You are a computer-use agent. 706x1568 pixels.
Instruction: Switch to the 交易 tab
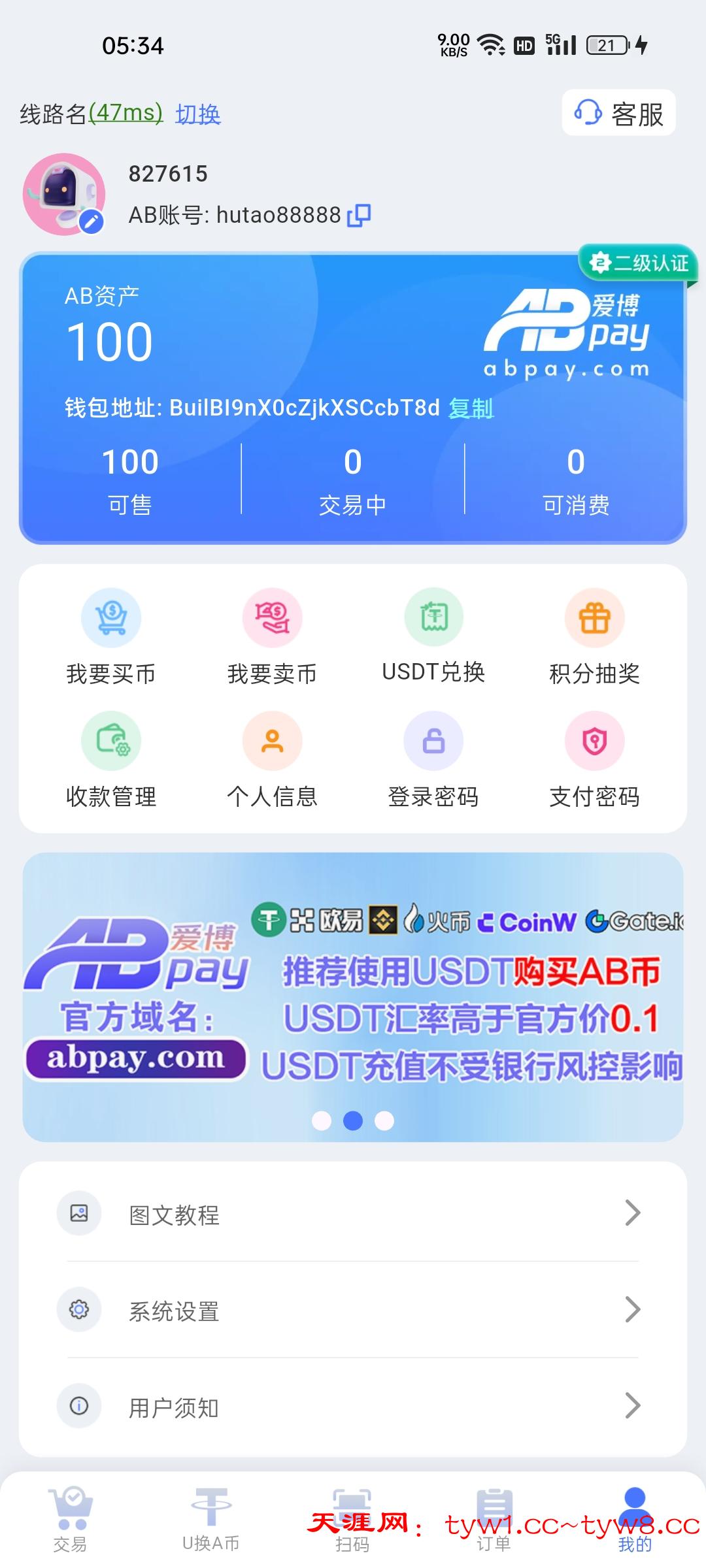click(x=71, y=1519)
